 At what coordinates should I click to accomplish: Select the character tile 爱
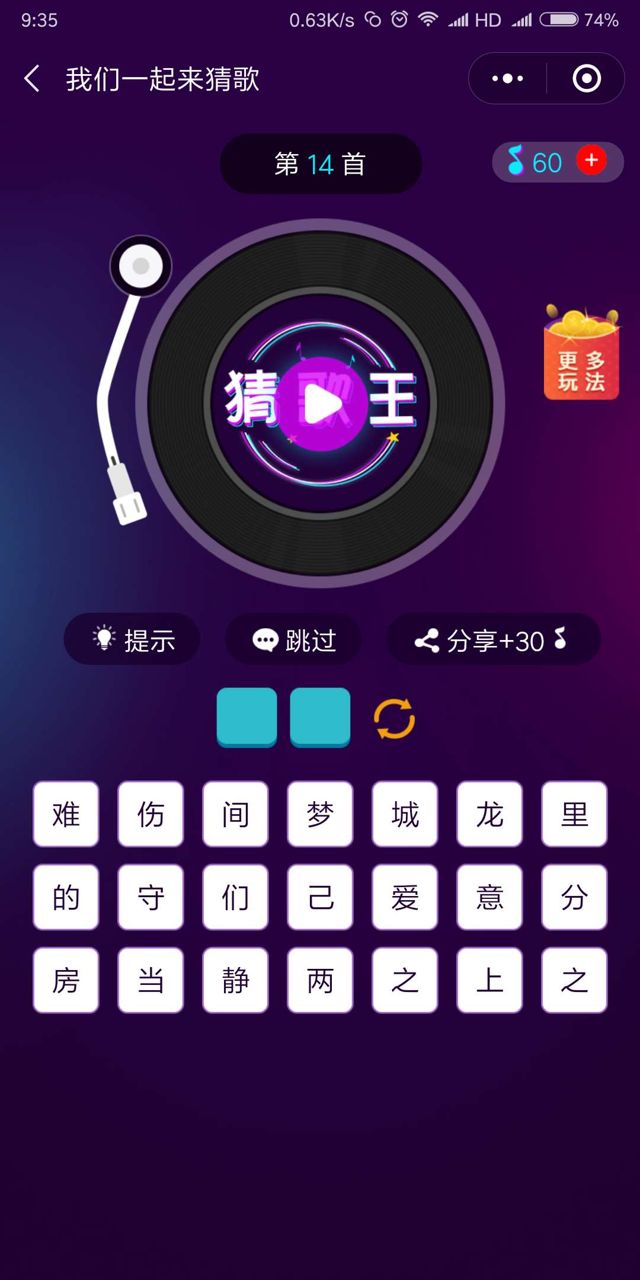click(405, 897)
